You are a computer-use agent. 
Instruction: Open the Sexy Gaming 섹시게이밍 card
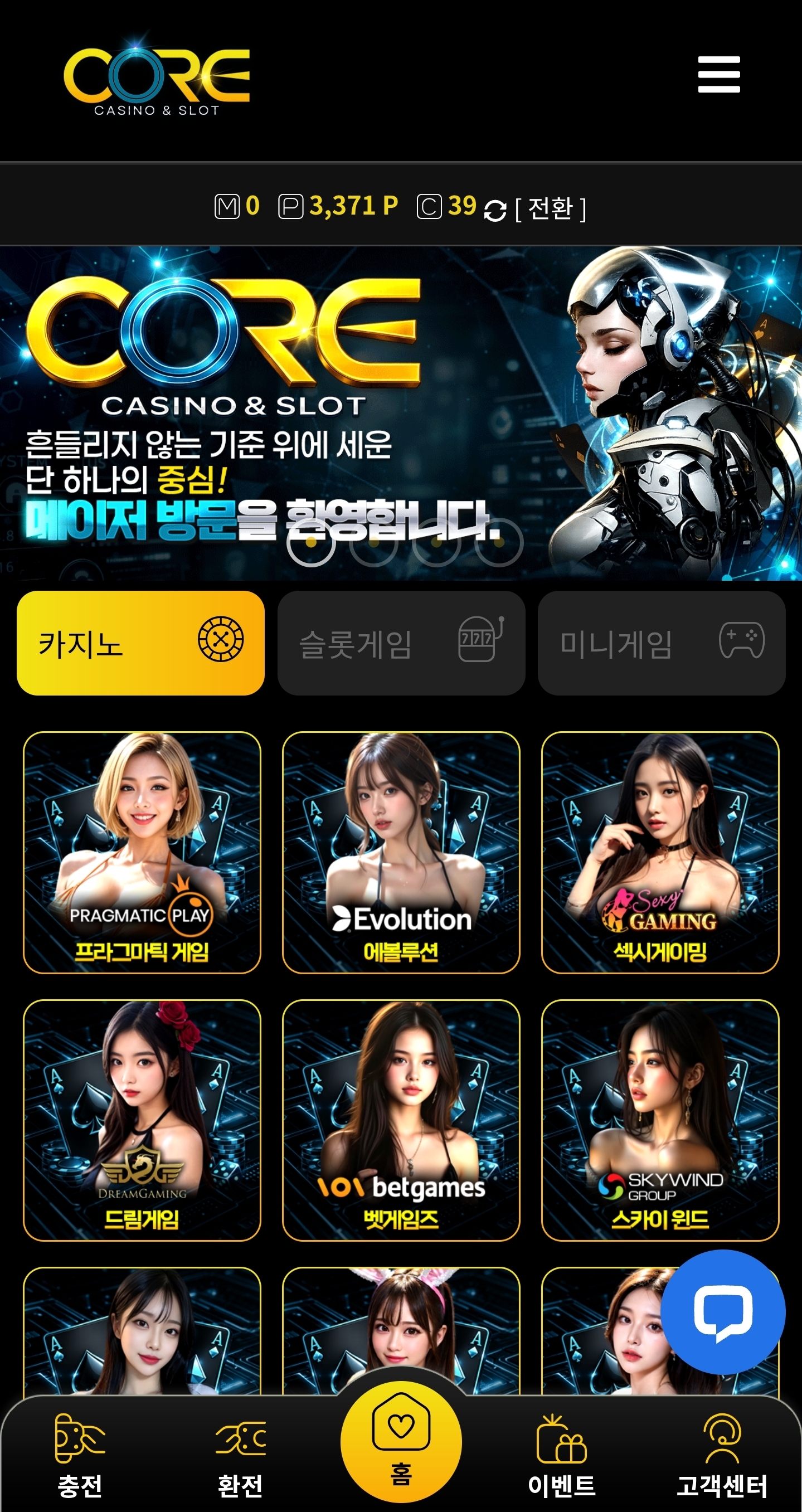(660, 852)
